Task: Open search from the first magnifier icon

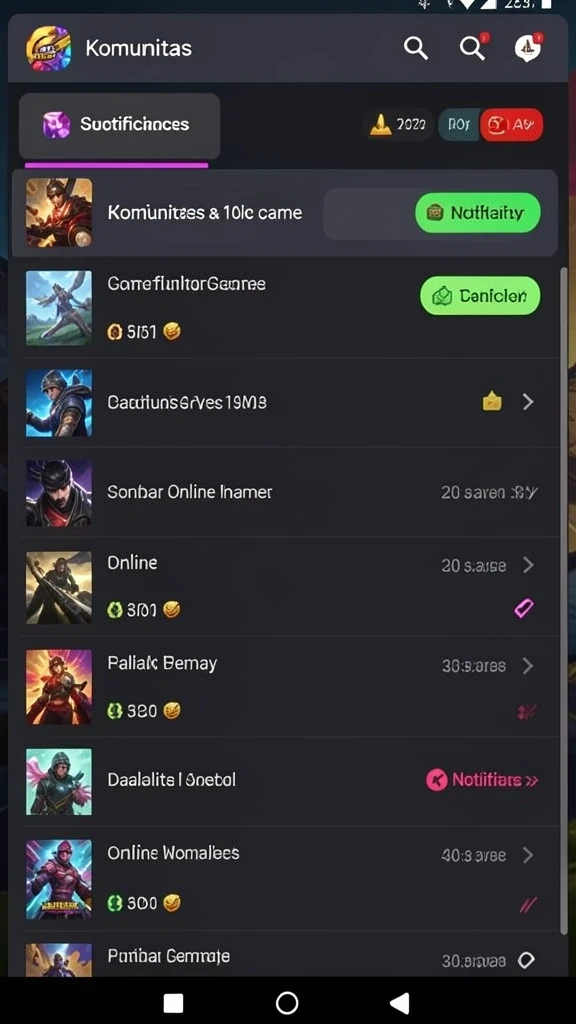Action: pos(415,48)
